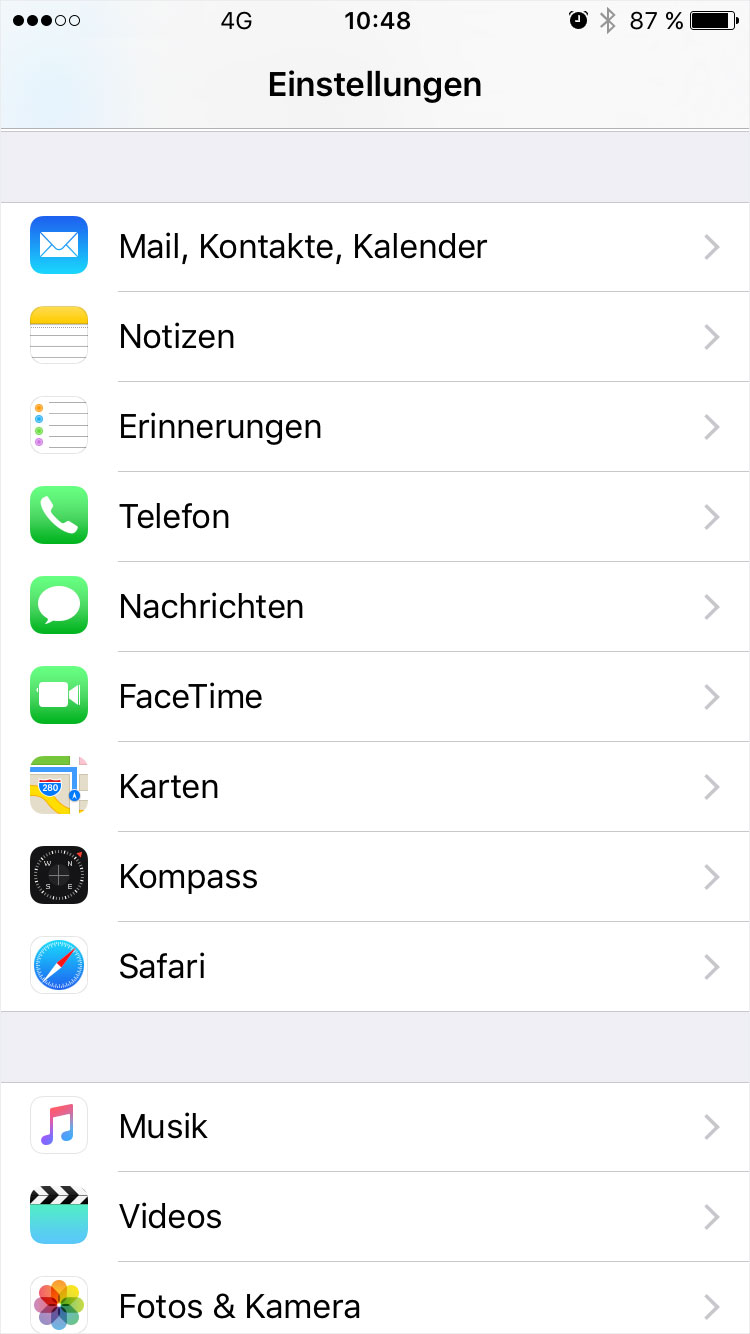750x1334 pixels.
Task: Go to Safari settings
Action: click(375, 967)
